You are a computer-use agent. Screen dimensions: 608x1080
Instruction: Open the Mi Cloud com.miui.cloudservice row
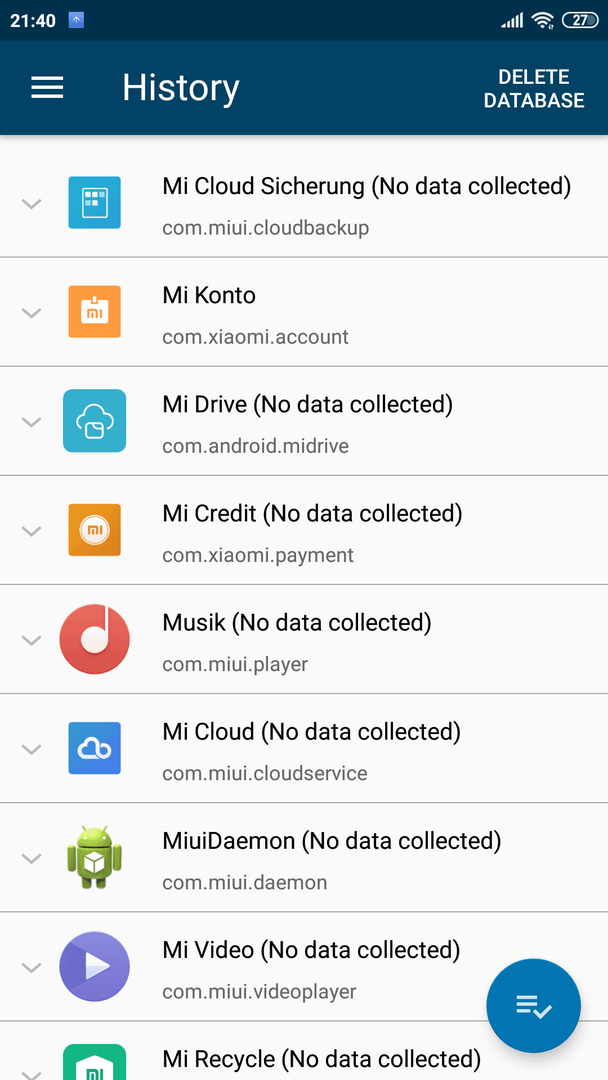coord(304,749)
